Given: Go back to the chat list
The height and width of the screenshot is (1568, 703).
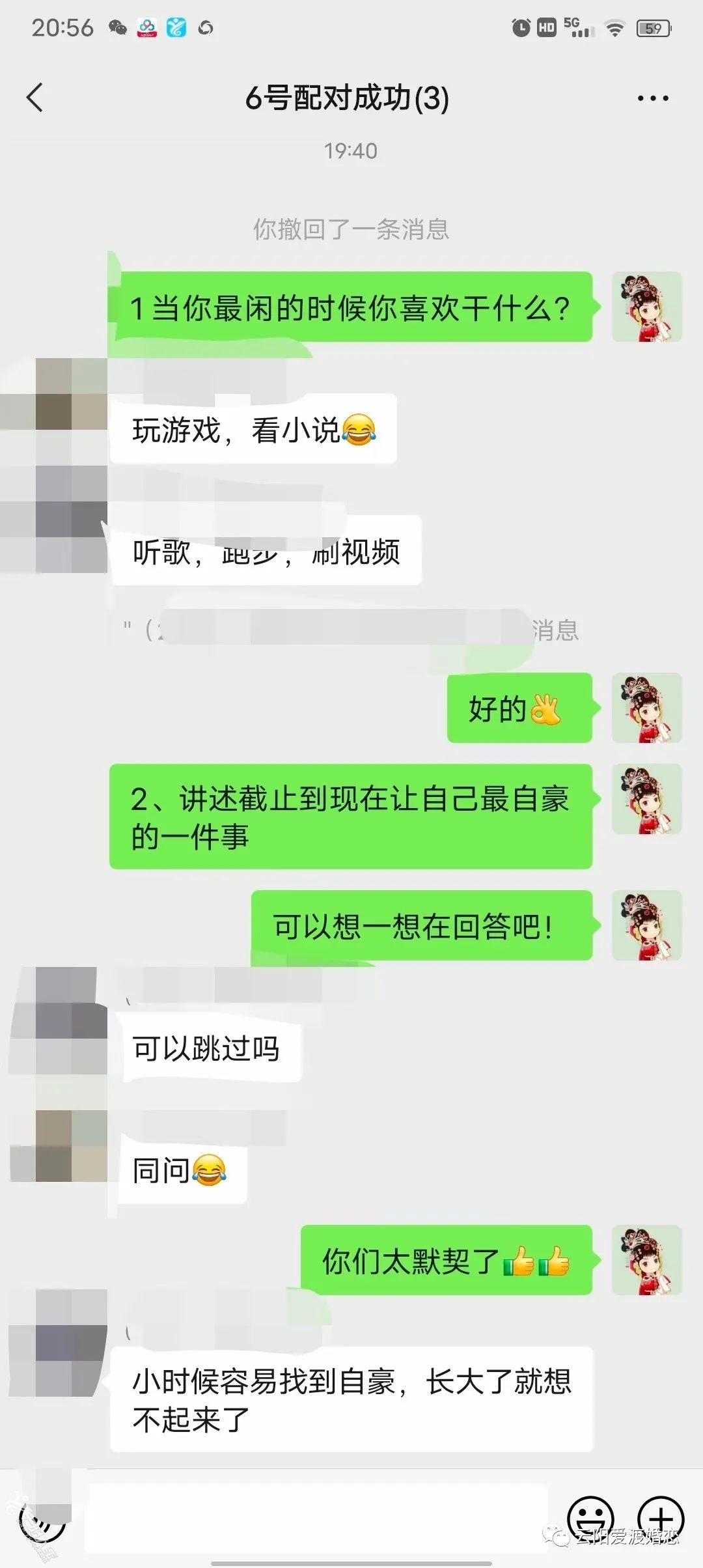Looking at the screenshot, I should point(35,98).
